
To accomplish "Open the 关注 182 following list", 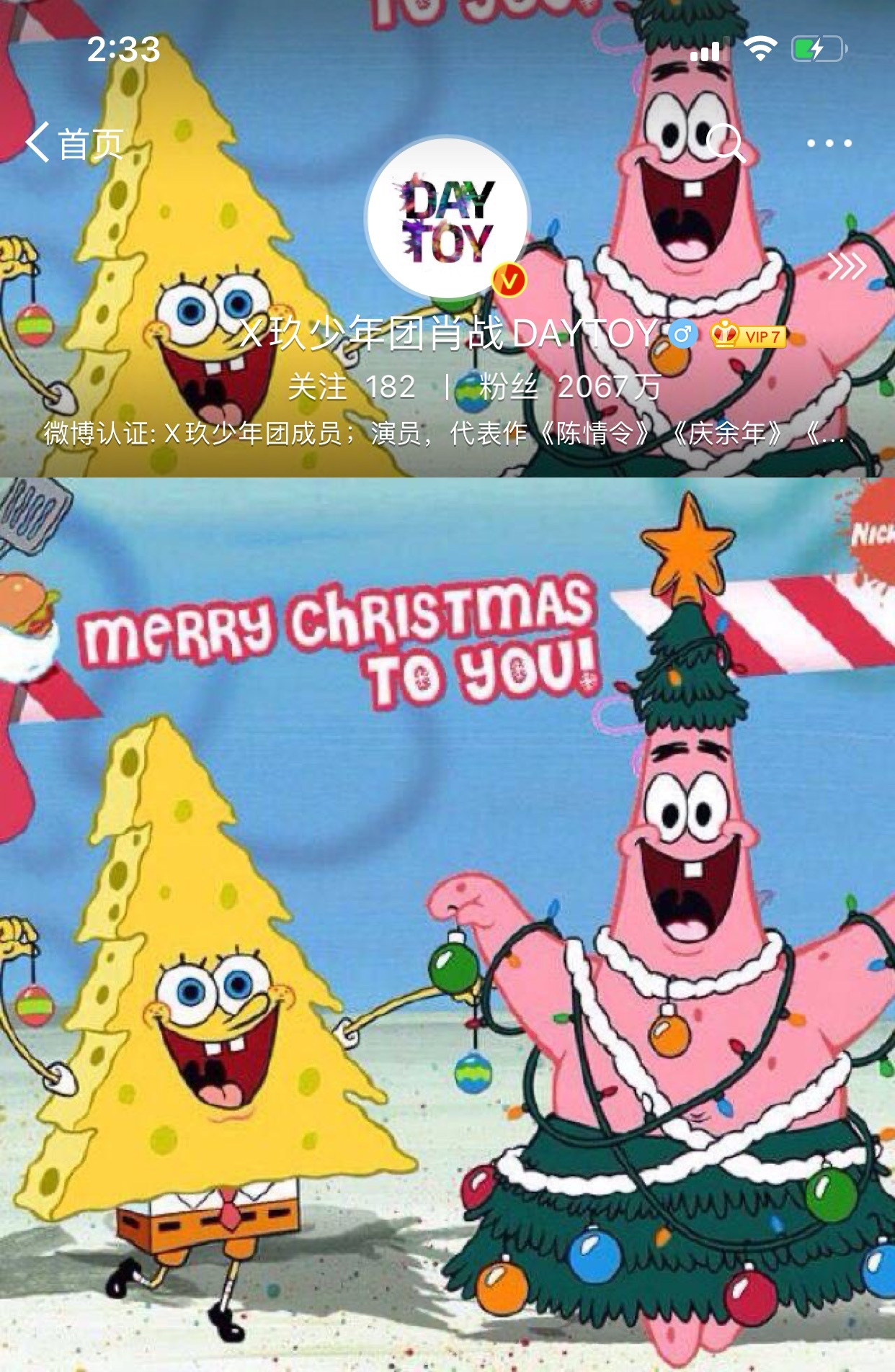I will [x=351, y=387].
